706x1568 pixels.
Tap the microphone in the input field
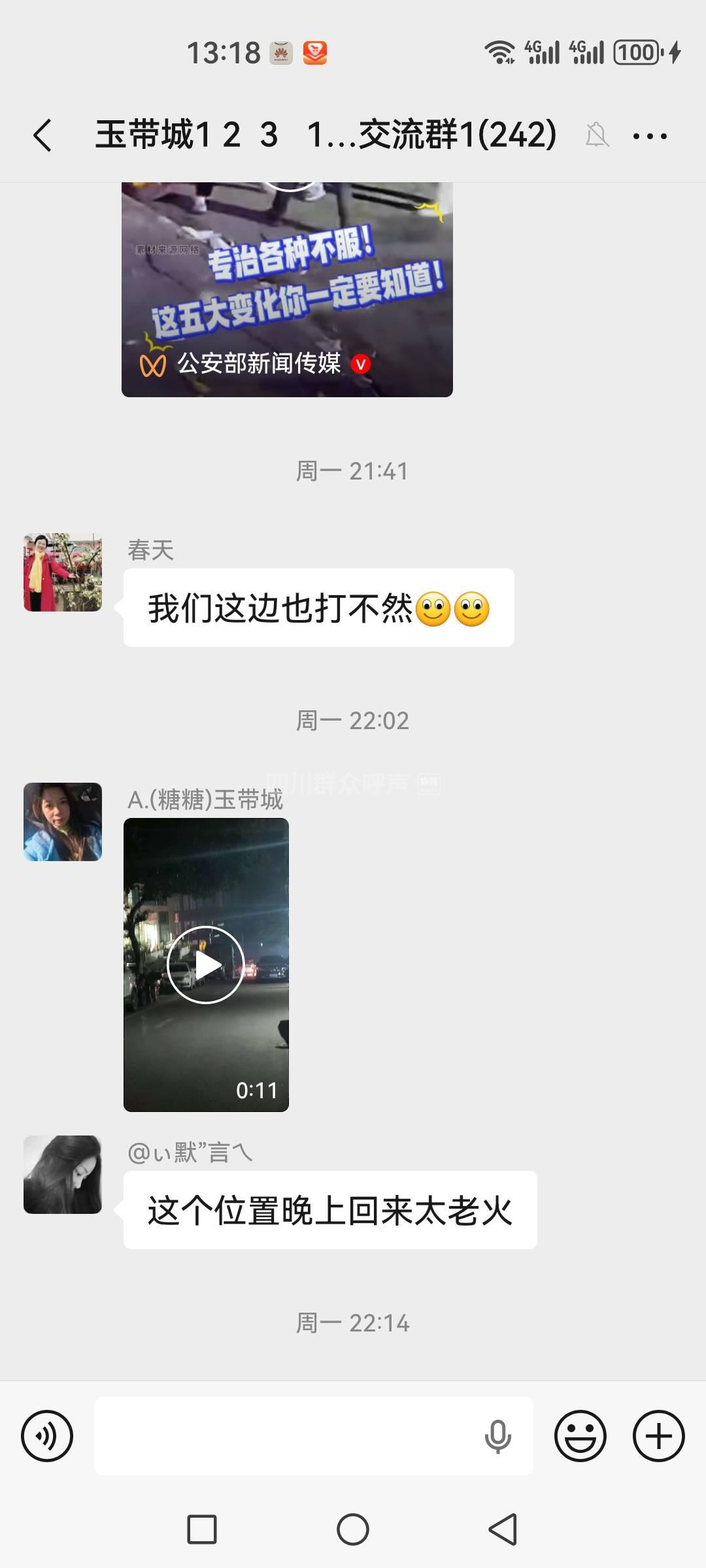coord(497,1436)
